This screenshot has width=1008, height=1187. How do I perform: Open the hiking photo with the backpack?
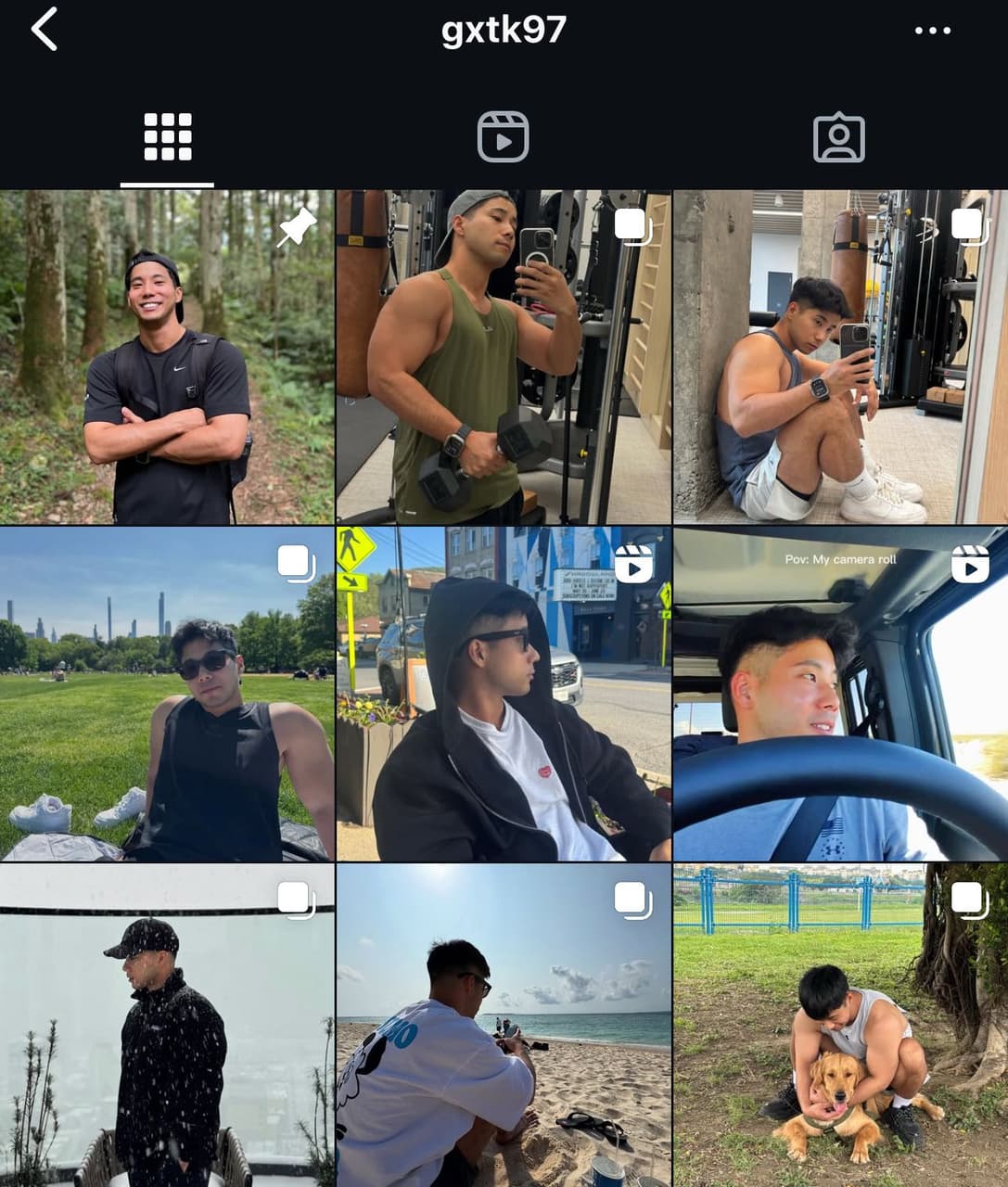(167, 371)
